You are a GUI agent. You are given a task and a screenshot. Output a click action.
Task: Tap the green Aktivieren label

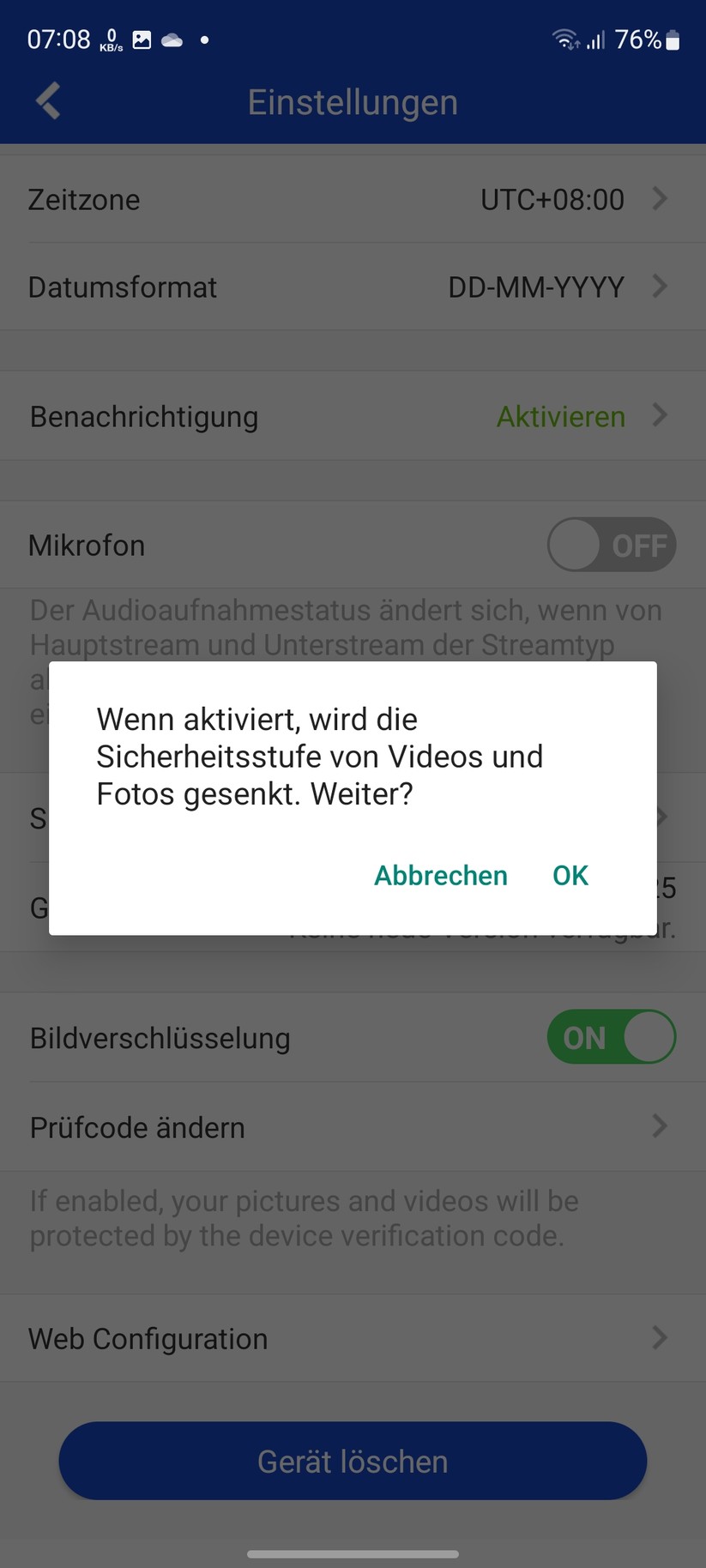pyautogui.click(x=560, y=416)
